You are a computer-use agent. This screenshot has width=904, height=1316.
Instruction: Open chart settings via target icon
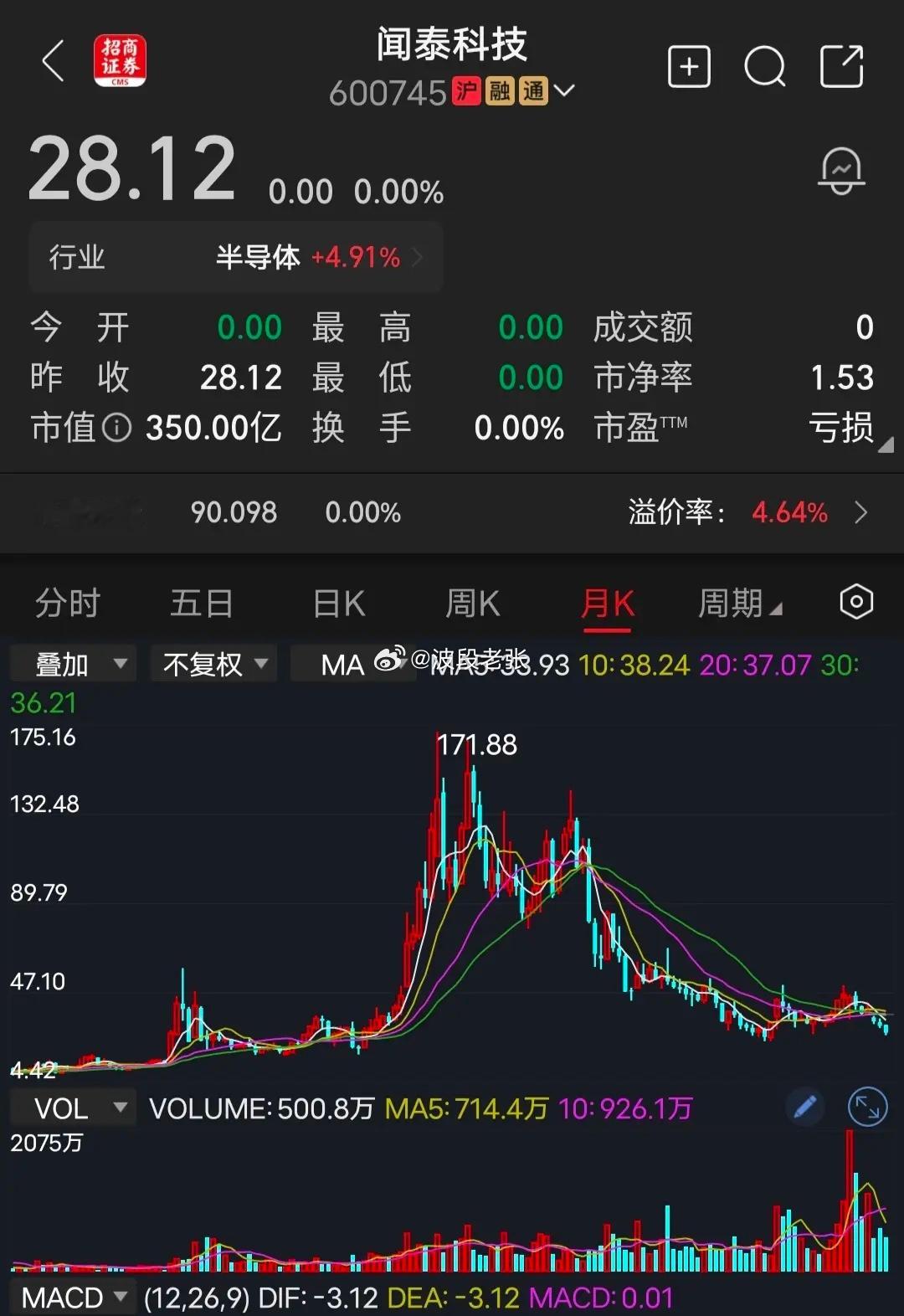(855, 602)
